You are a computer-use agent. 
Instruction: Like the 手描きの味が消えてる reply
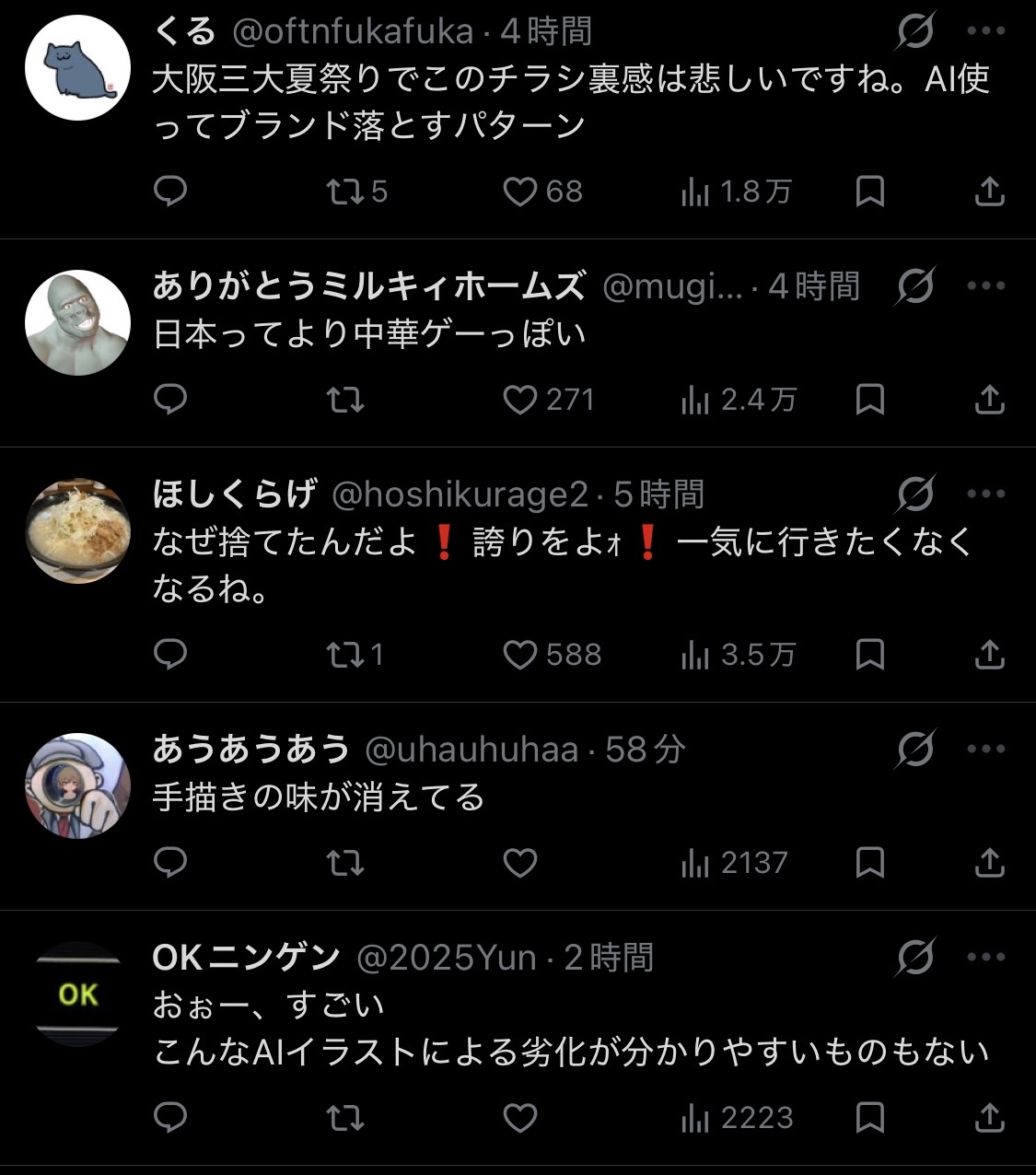[x=520, y=863]
